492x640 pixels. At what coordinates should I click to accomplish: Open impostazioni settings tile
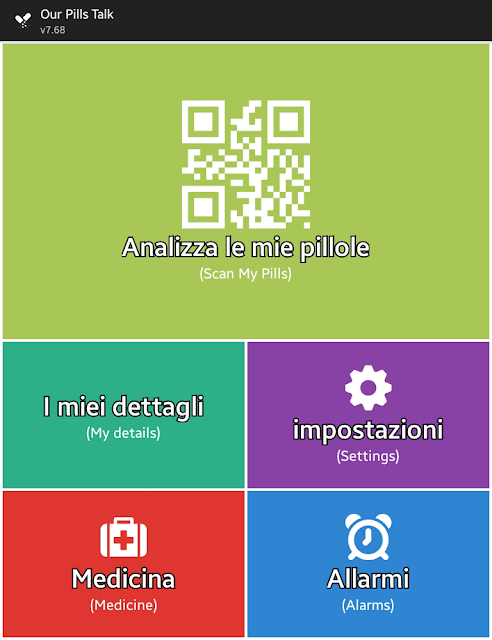click(x=368, y=415)
